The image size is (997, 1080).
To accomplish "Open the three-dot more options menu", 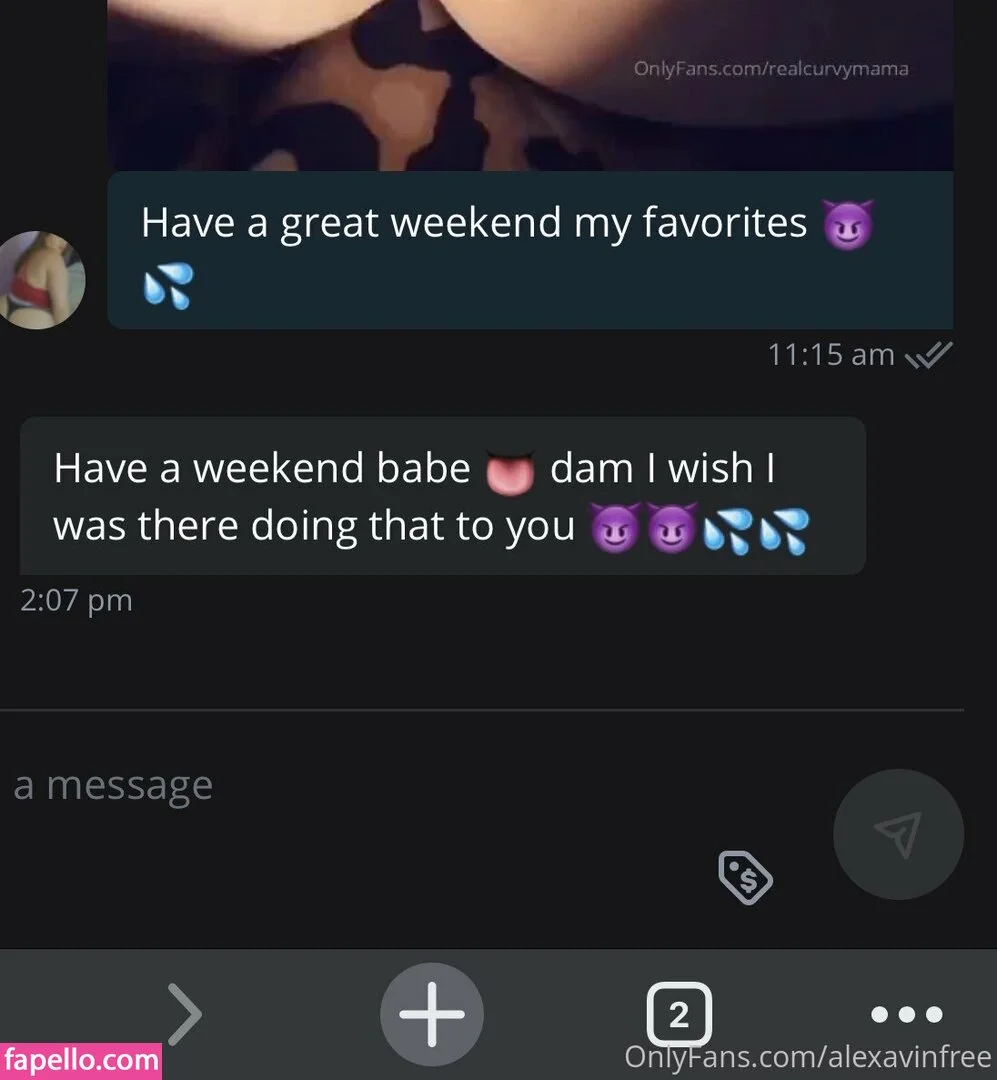I will (908, 1013).
